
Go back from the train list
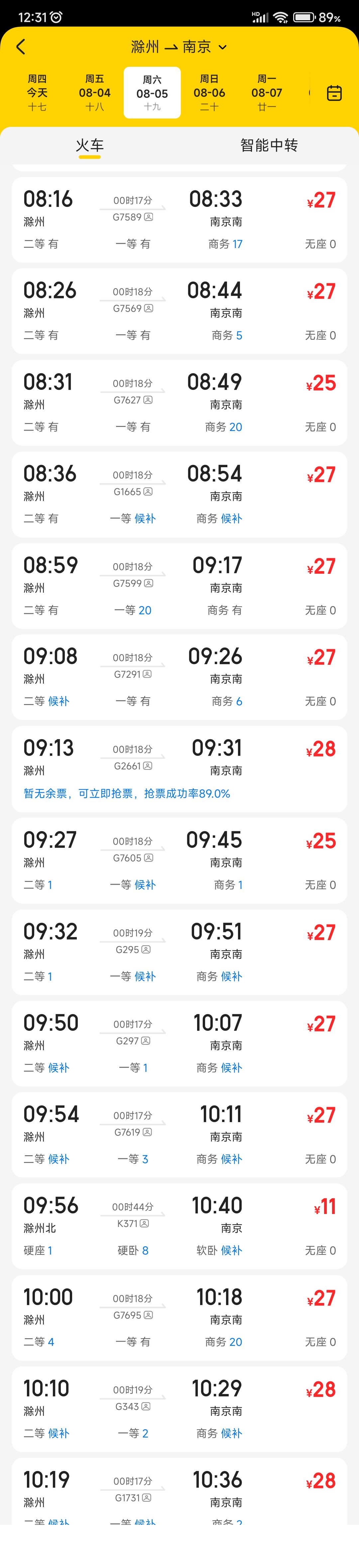click(21, 47)
